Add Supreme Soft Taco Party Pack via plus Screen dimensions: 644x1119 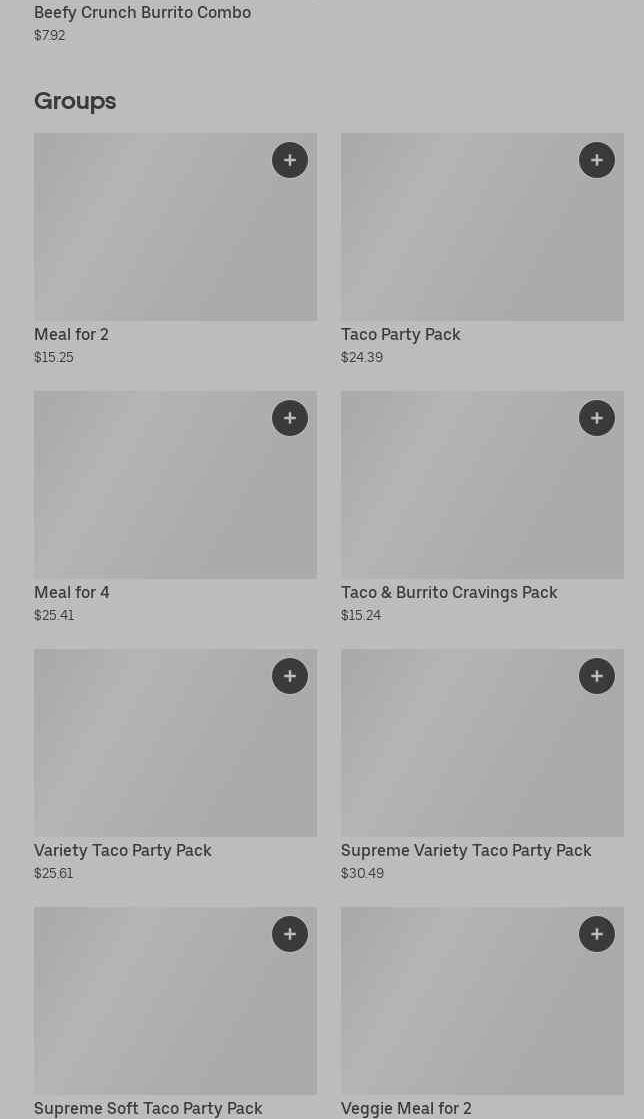[290, 934]
